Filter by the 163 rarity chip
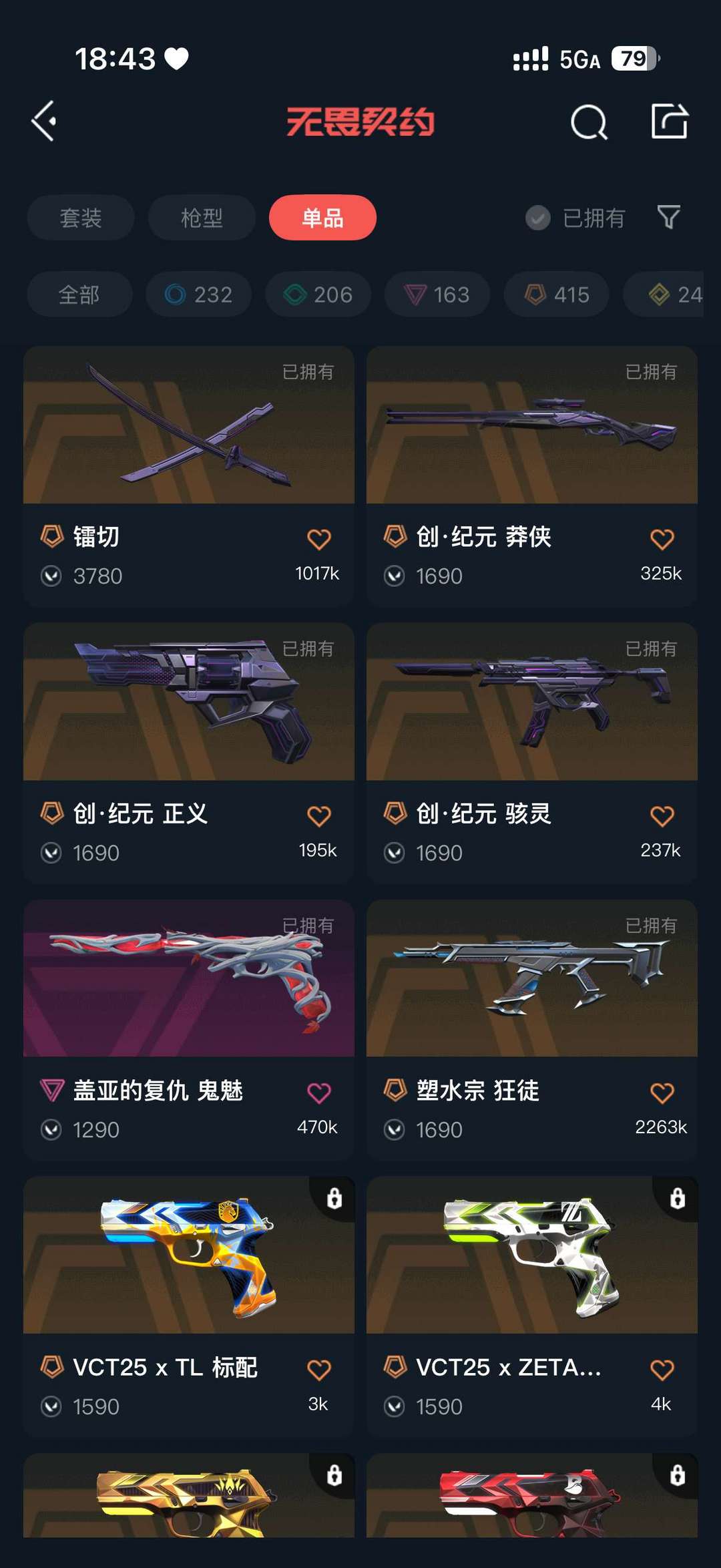Viewport: 721px width, 1568px height. (437, 295)
